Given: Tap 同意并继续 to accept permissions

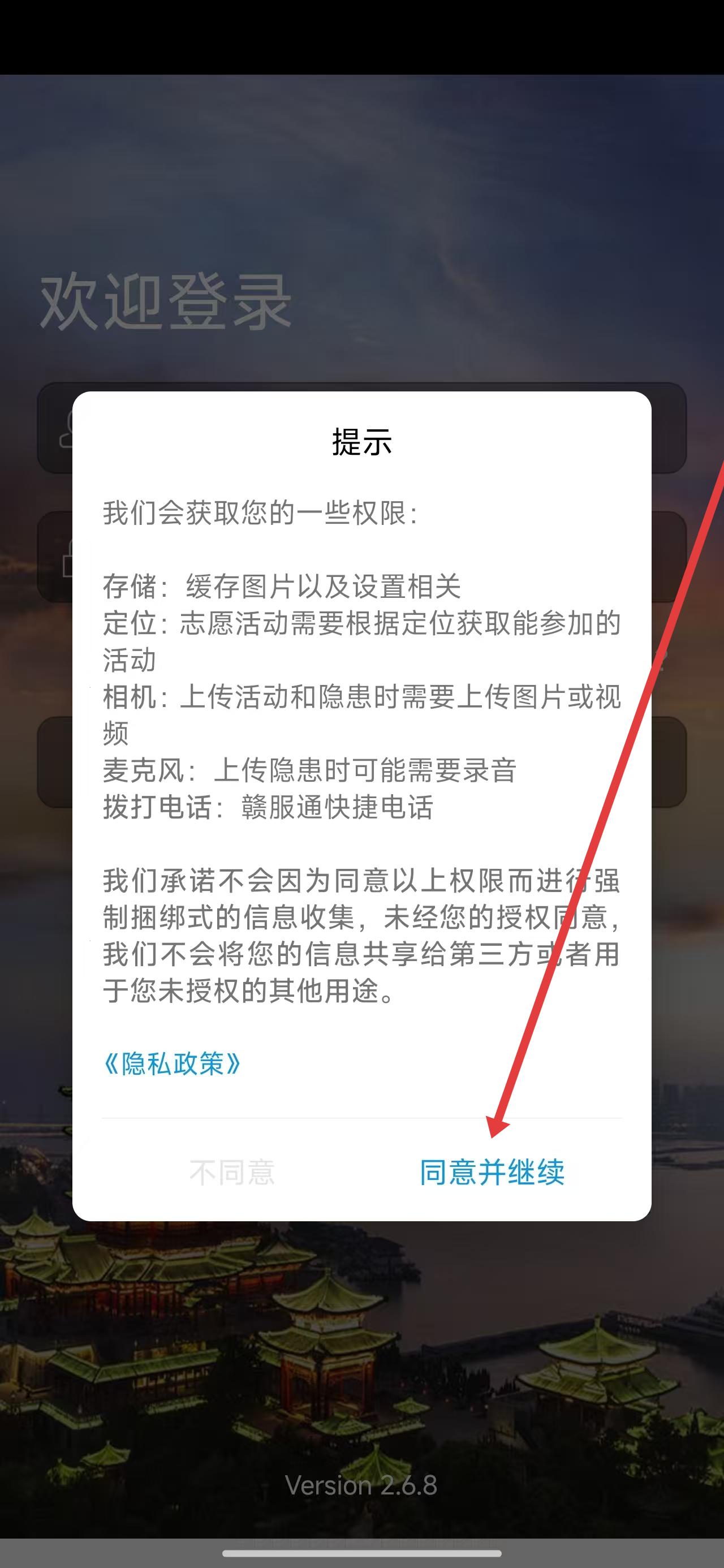Looking at the screenshot, I should click(492, 1173).
